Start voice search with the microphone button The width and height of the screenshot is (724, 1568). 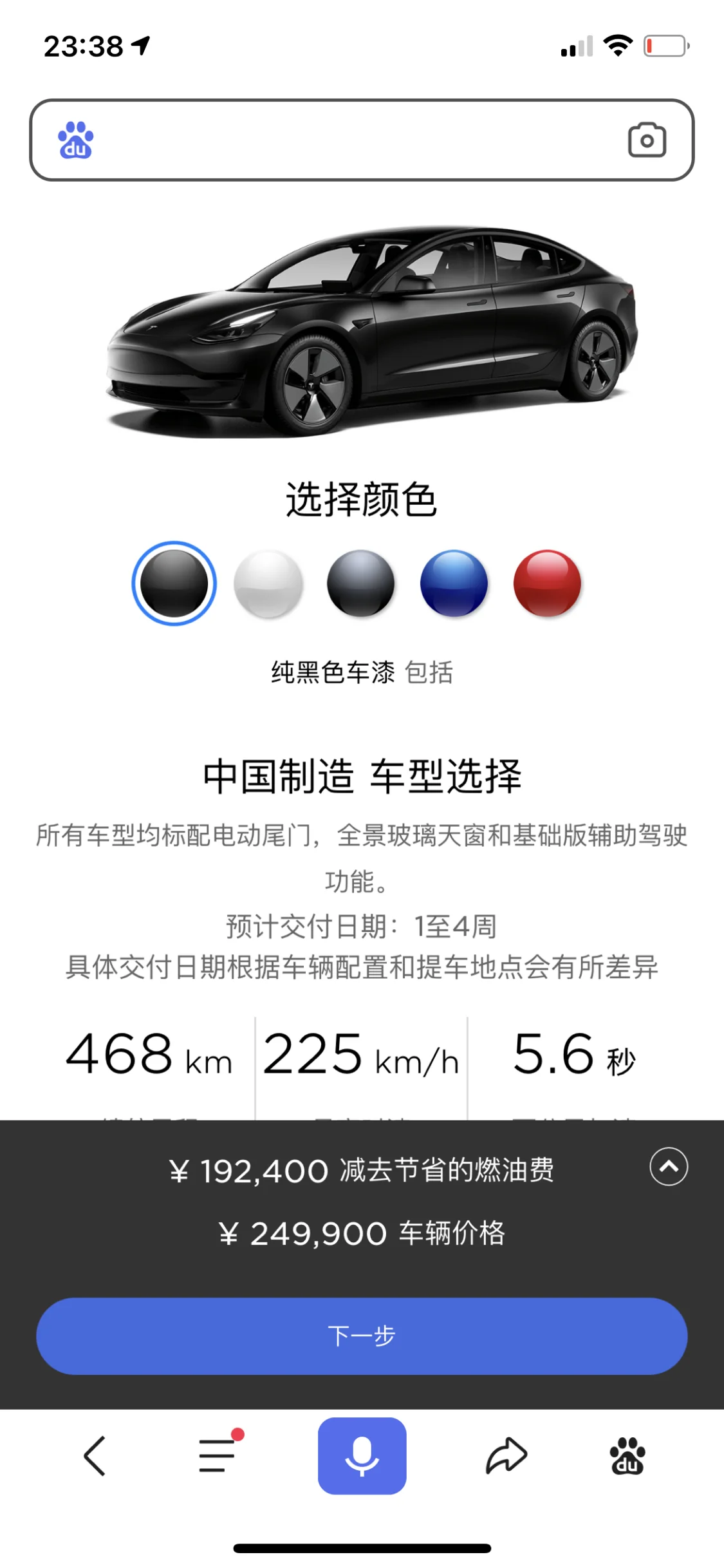coord(362,1455)
